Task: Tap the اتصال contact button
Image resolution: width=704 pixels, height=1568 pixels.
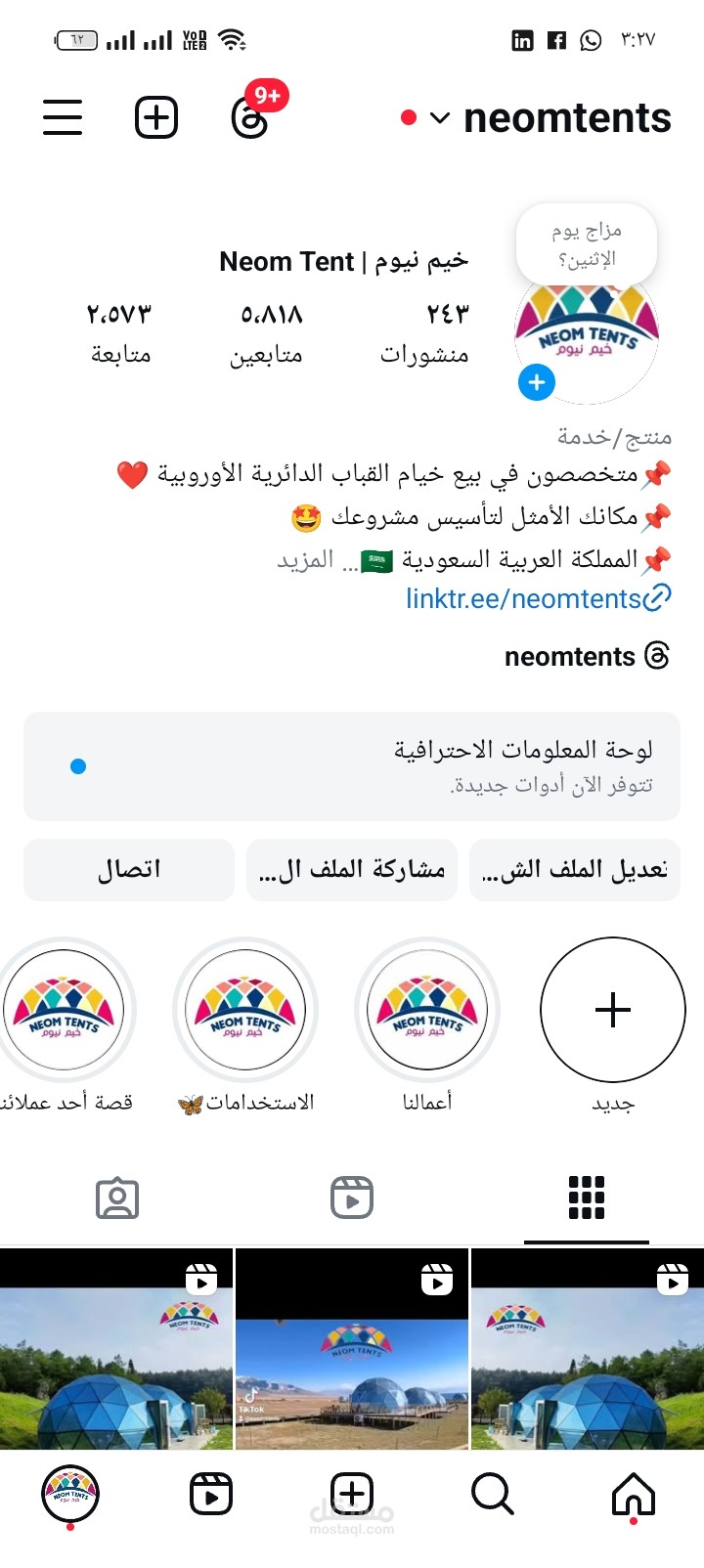Action: pos(129,869)
